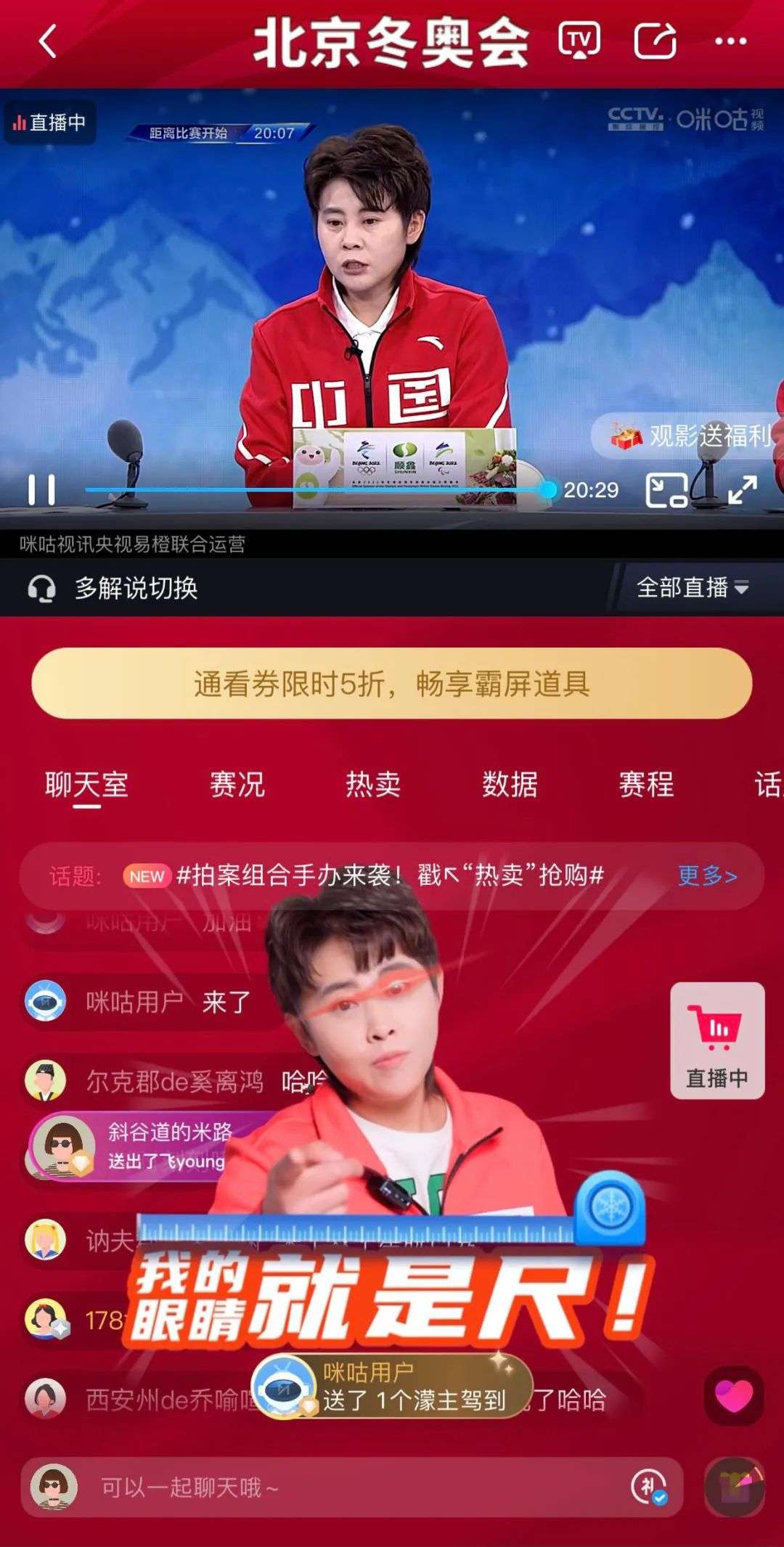
Task: Tap the 通看券限时5折 promotion banner
Action: pos(392,684)
